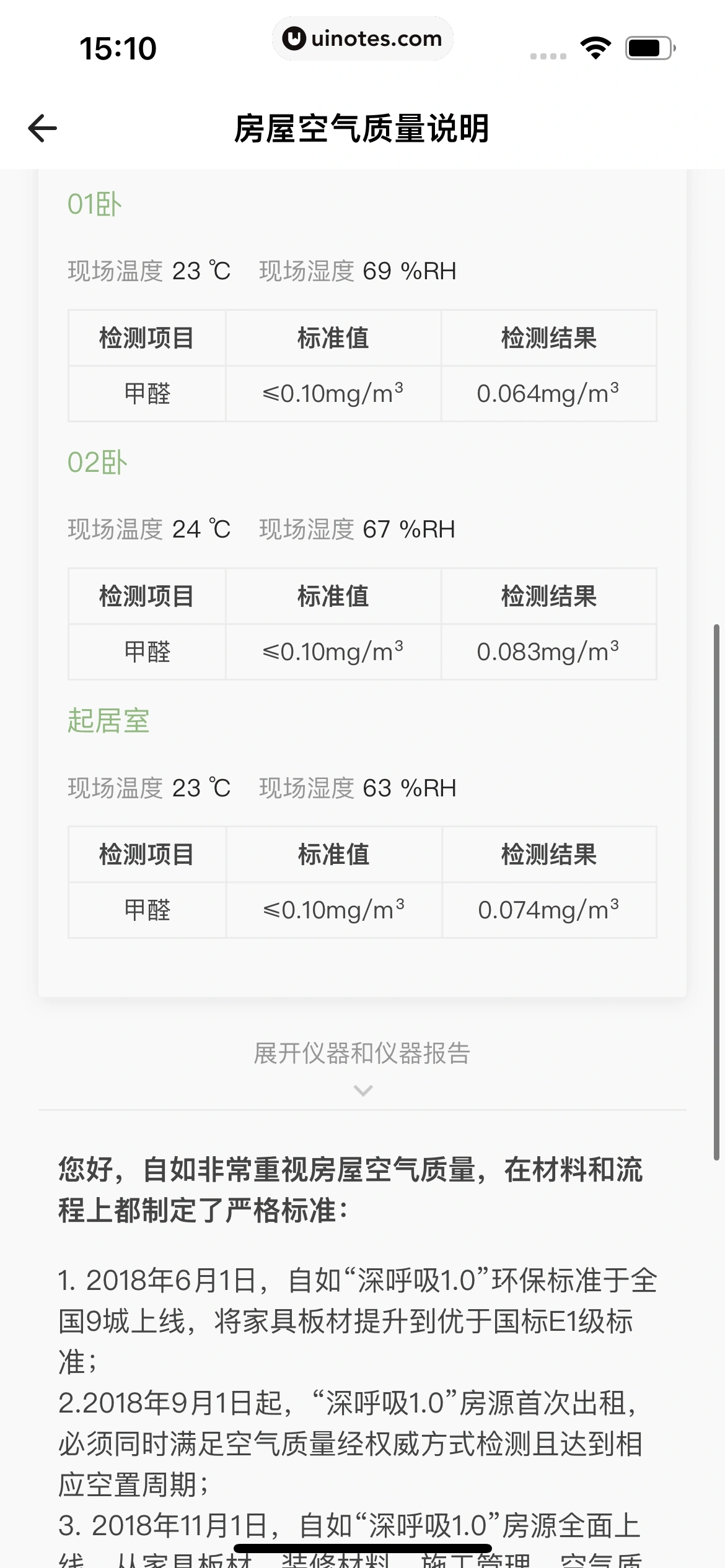Image resolution: width=725 pixels, height=1568 pixels.
Task: Tap the ≤0.10mg/m³ standard value cell
Action: click(x=333, y=392)
